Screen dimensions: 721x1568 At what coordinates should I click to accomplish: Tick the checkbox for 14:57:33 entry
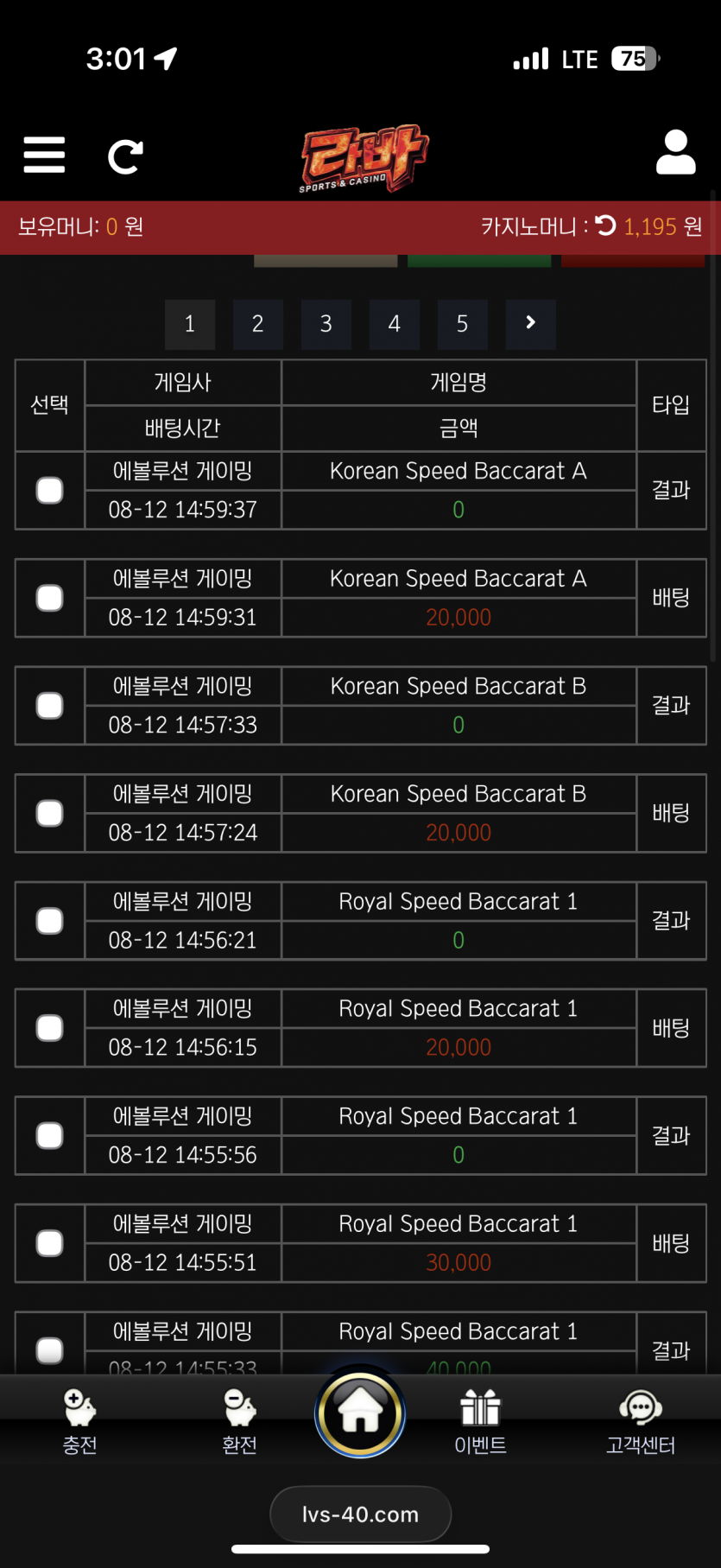pos(49,706)
